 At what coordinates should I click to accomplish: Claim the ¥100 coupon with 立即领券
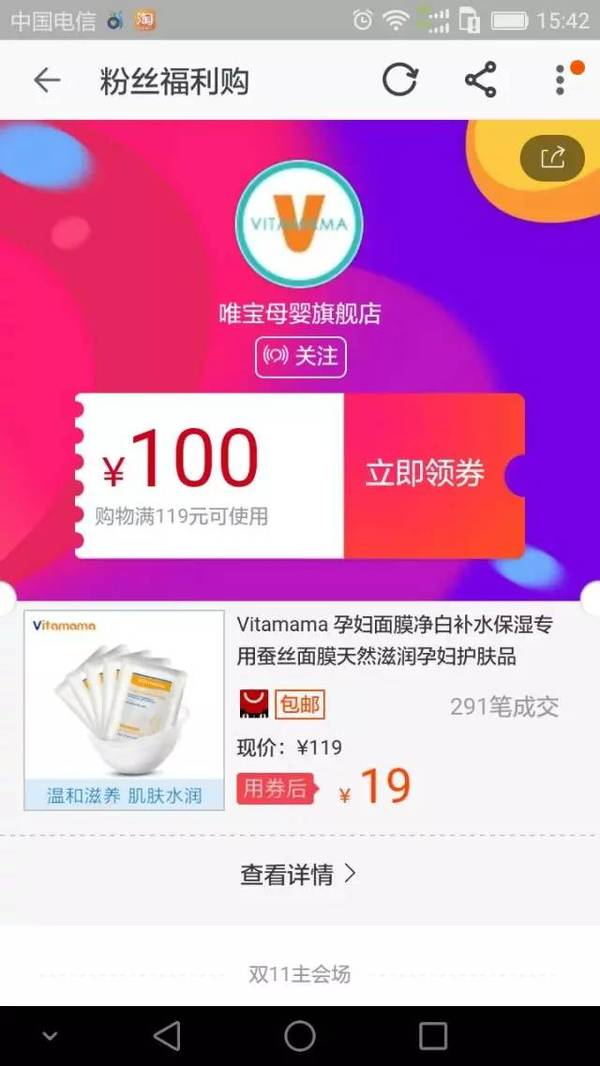425,474
